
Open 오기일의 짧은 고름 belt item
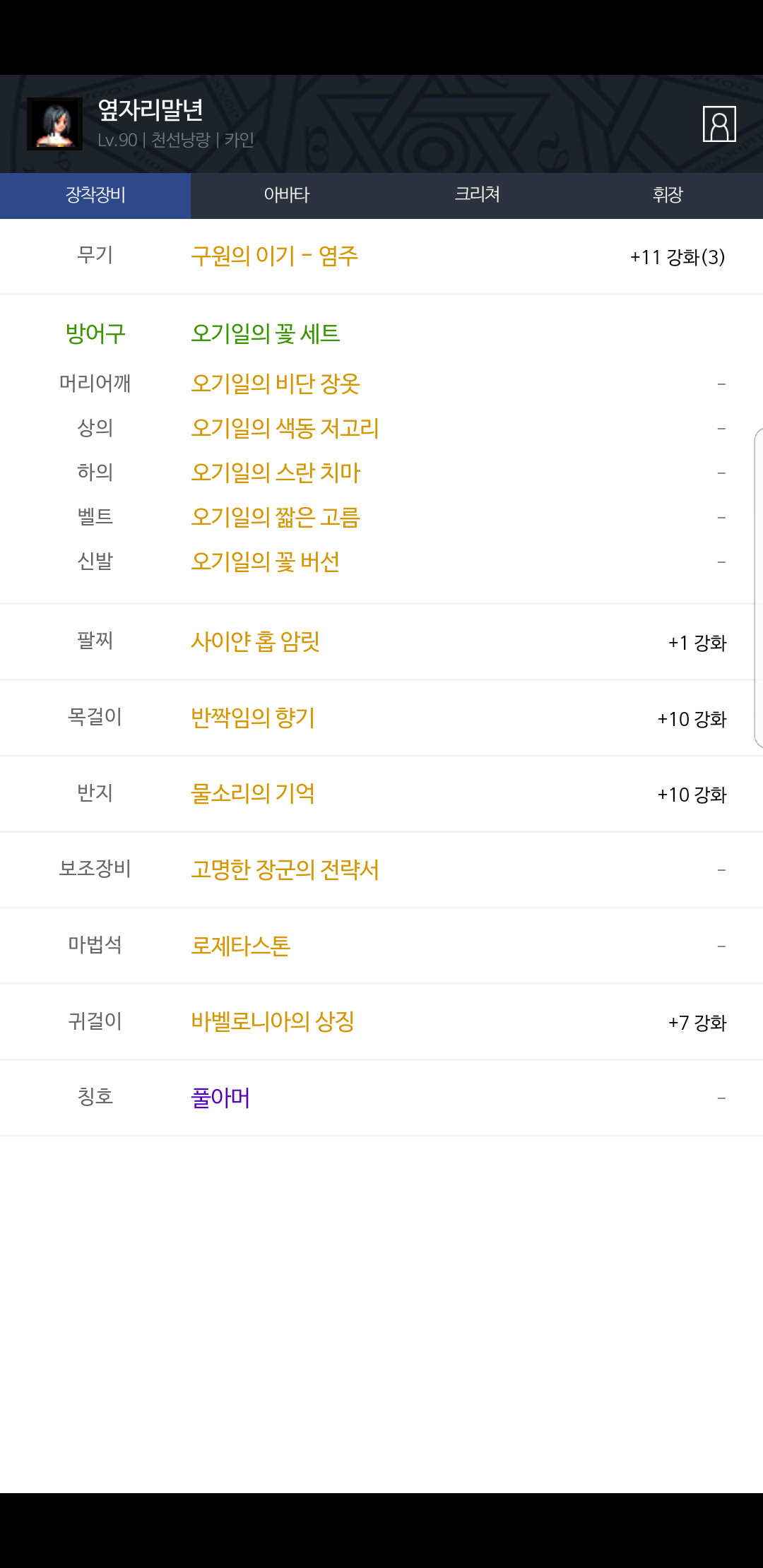pyautogui.click(x=276, y=517)
